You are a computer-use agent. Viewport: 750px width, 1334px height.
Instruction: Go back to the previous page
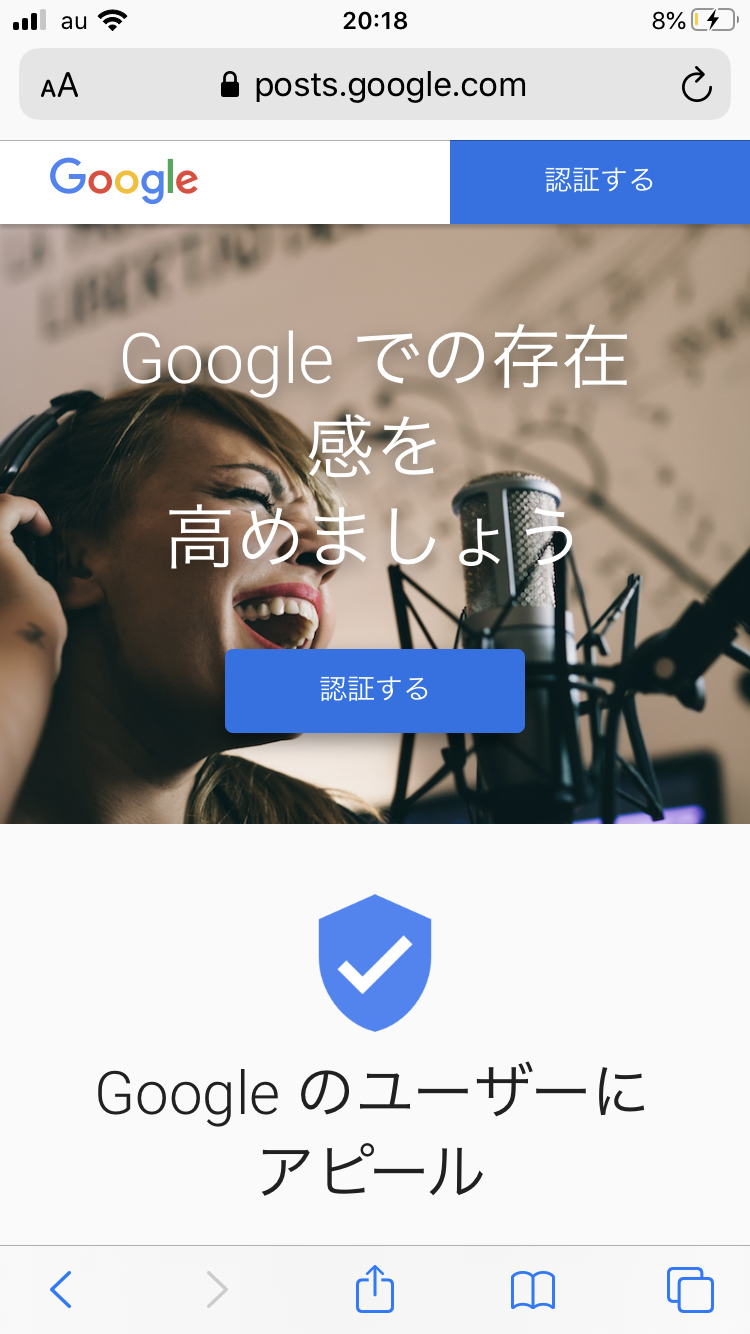coord(61,1290)
